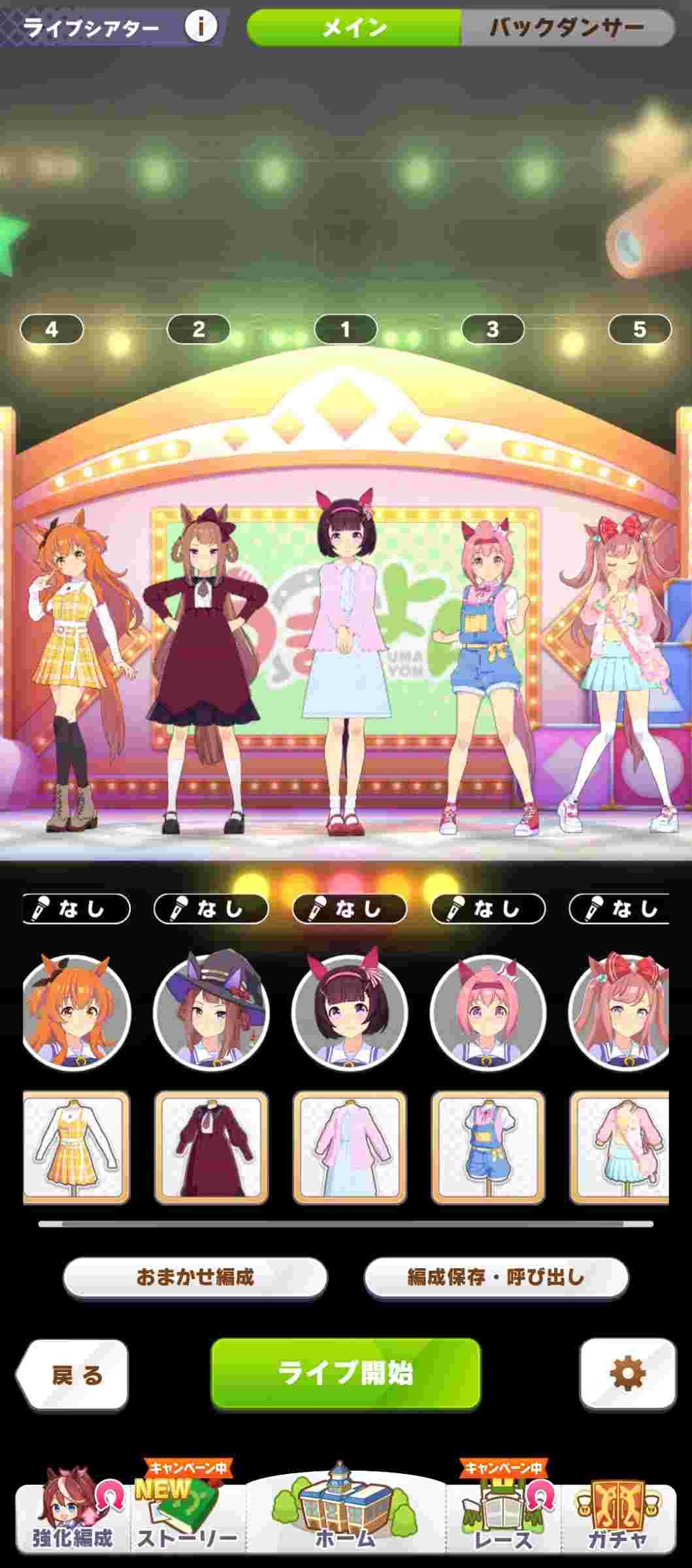Switch to the バックダンサー tab
Screen dimensions: 692x1568
567,27
